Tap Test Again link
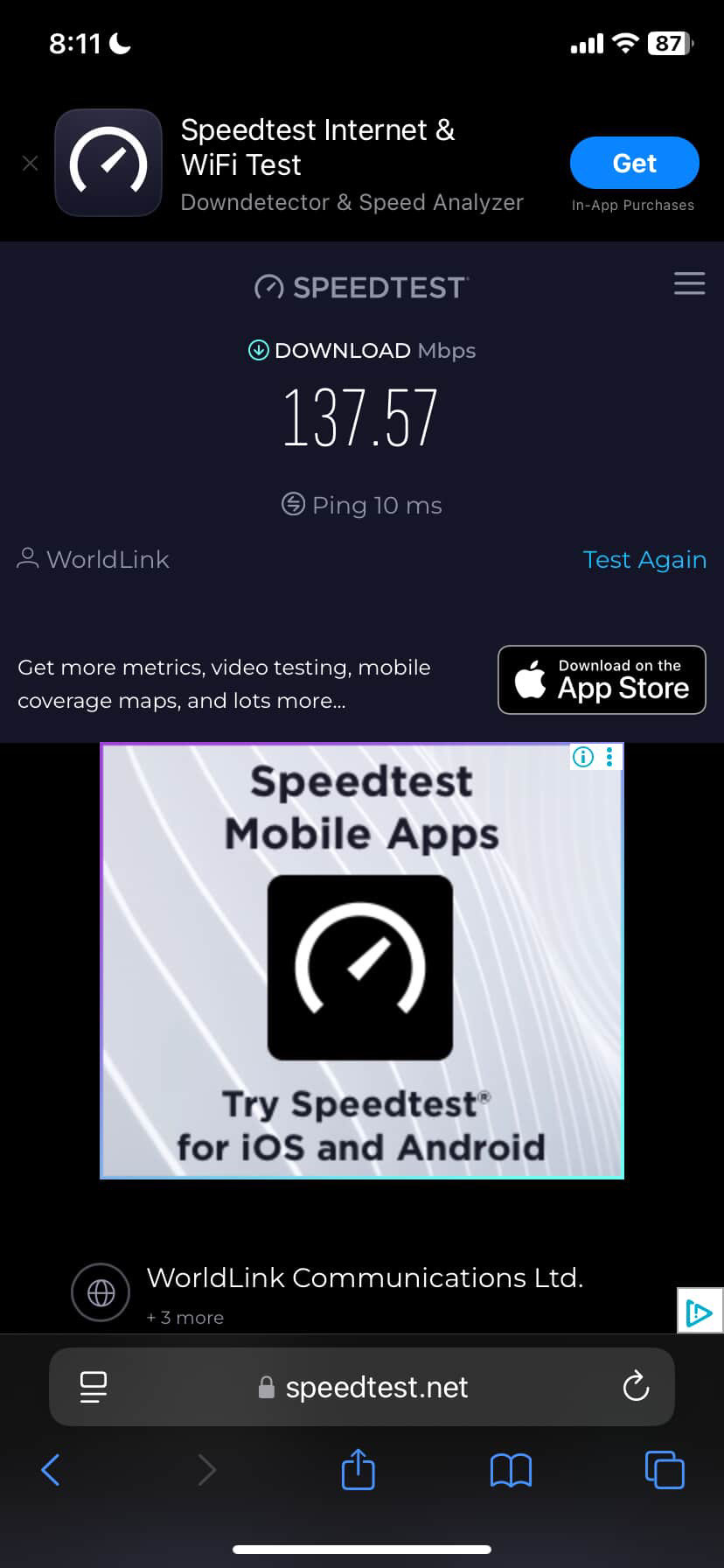This screenshot has height=1568, width=724. click(x=644, y=559)
